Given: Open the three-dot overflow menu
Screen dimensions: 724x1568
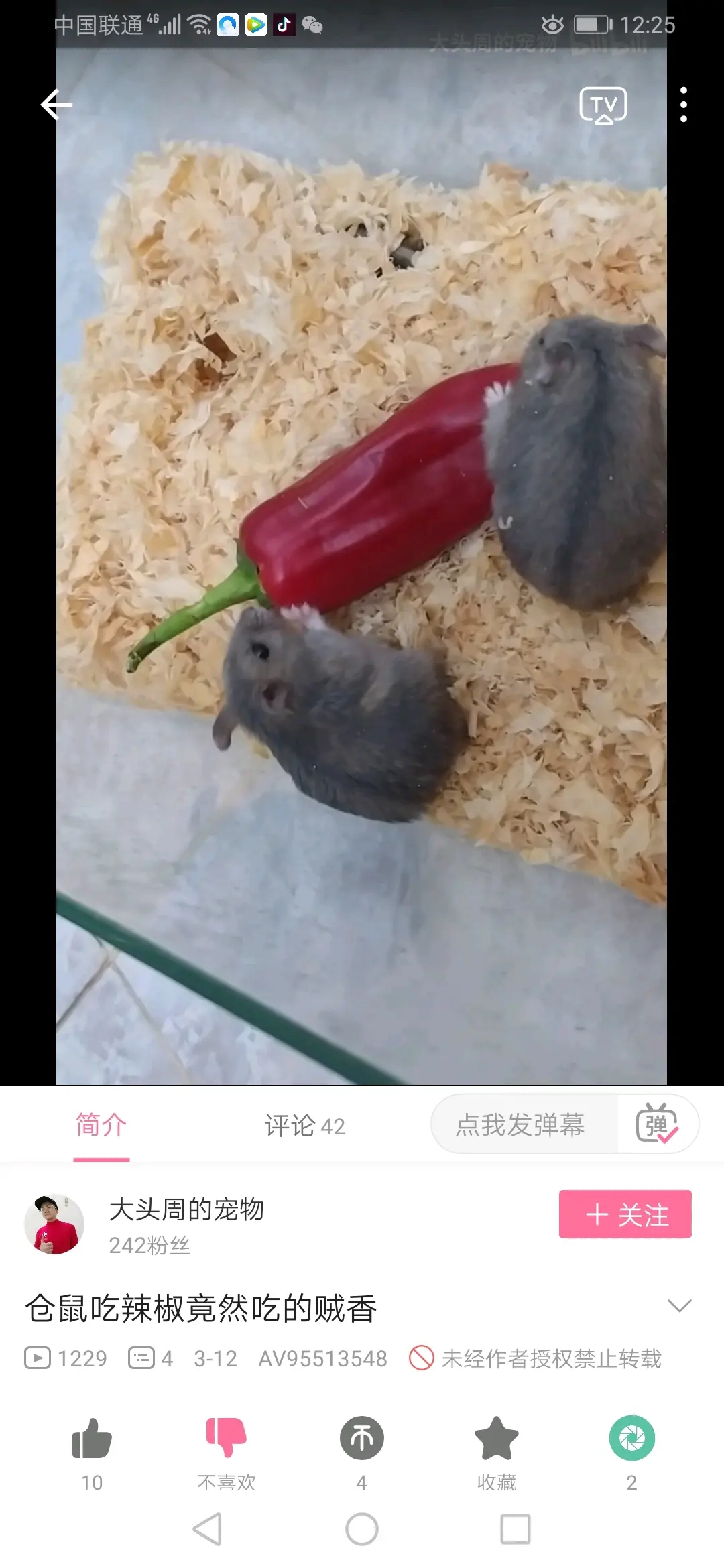Looking at the screenshot, I should click(x=683, y=105).
